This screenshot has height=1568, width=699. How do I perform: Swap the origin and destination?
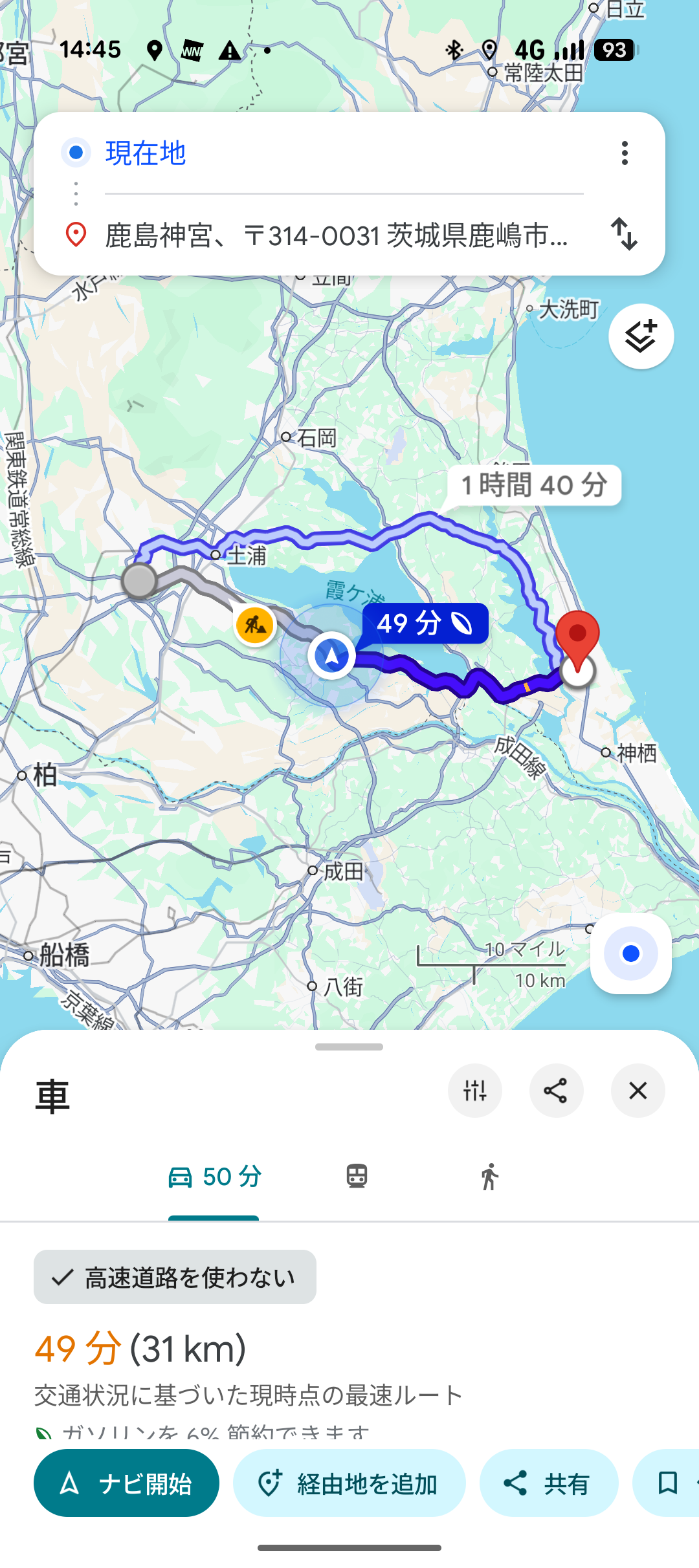coord(625,234)
